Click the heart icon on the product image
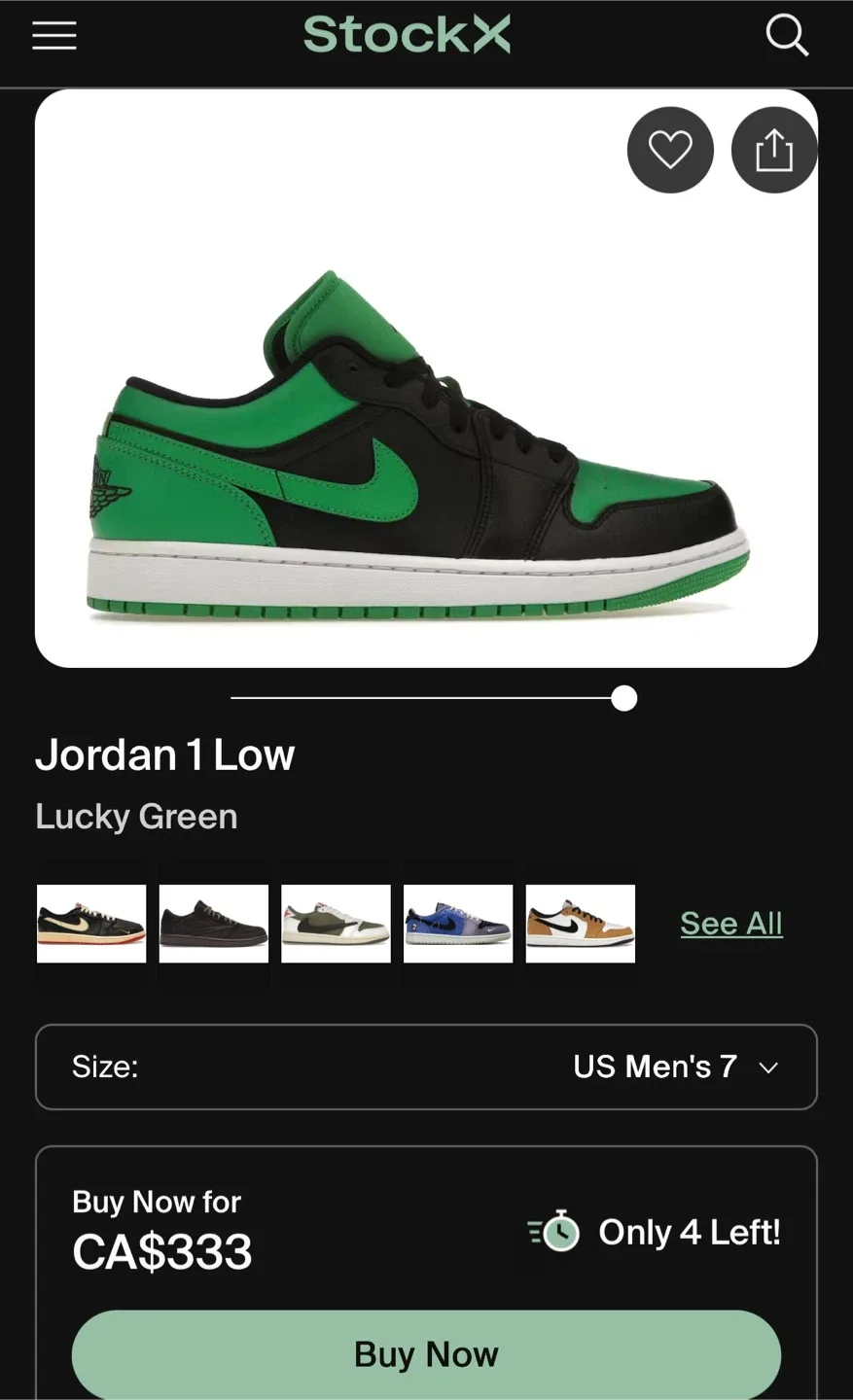The width and height of the screenshot is (853, 1400). click(x=669, y=150)
